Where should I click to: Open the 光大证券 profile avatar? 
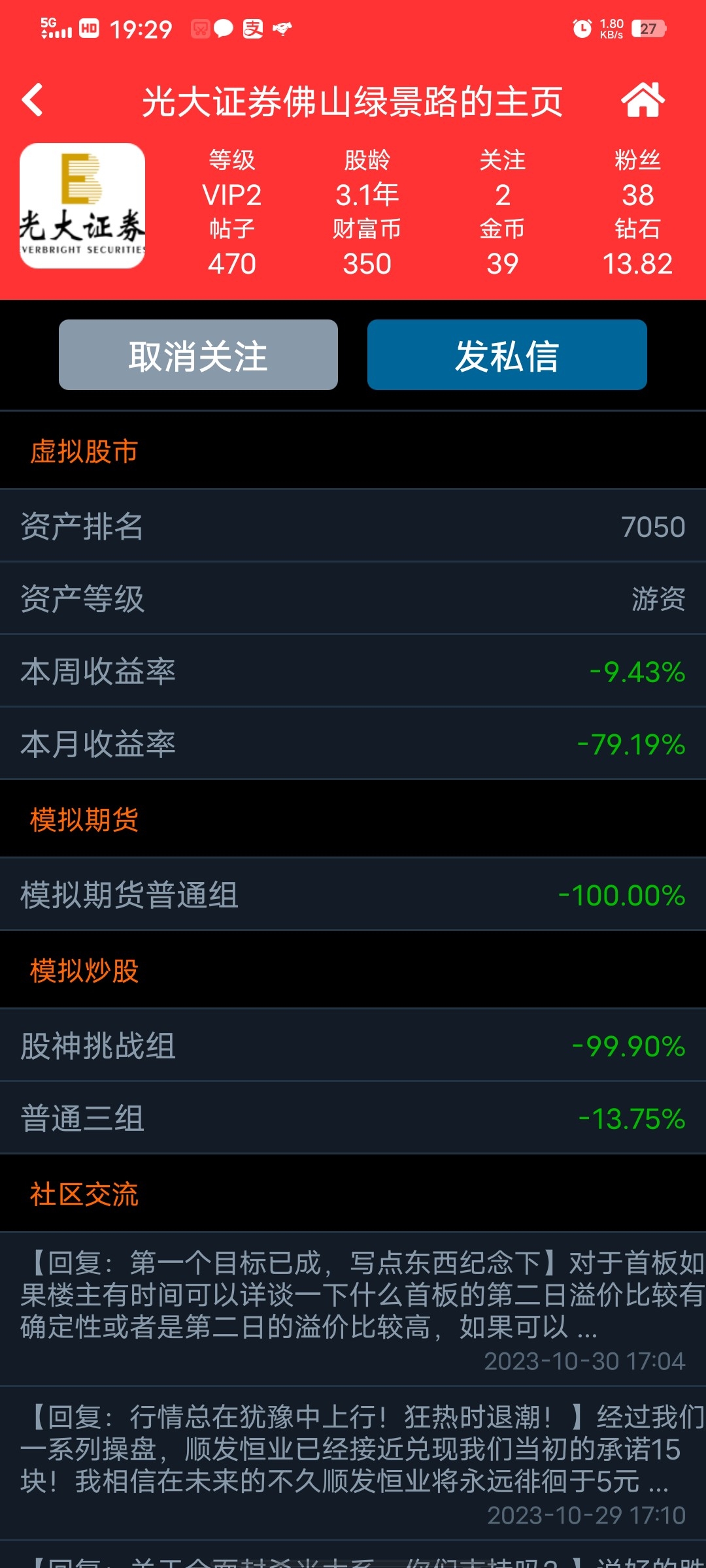click(82, 206)
